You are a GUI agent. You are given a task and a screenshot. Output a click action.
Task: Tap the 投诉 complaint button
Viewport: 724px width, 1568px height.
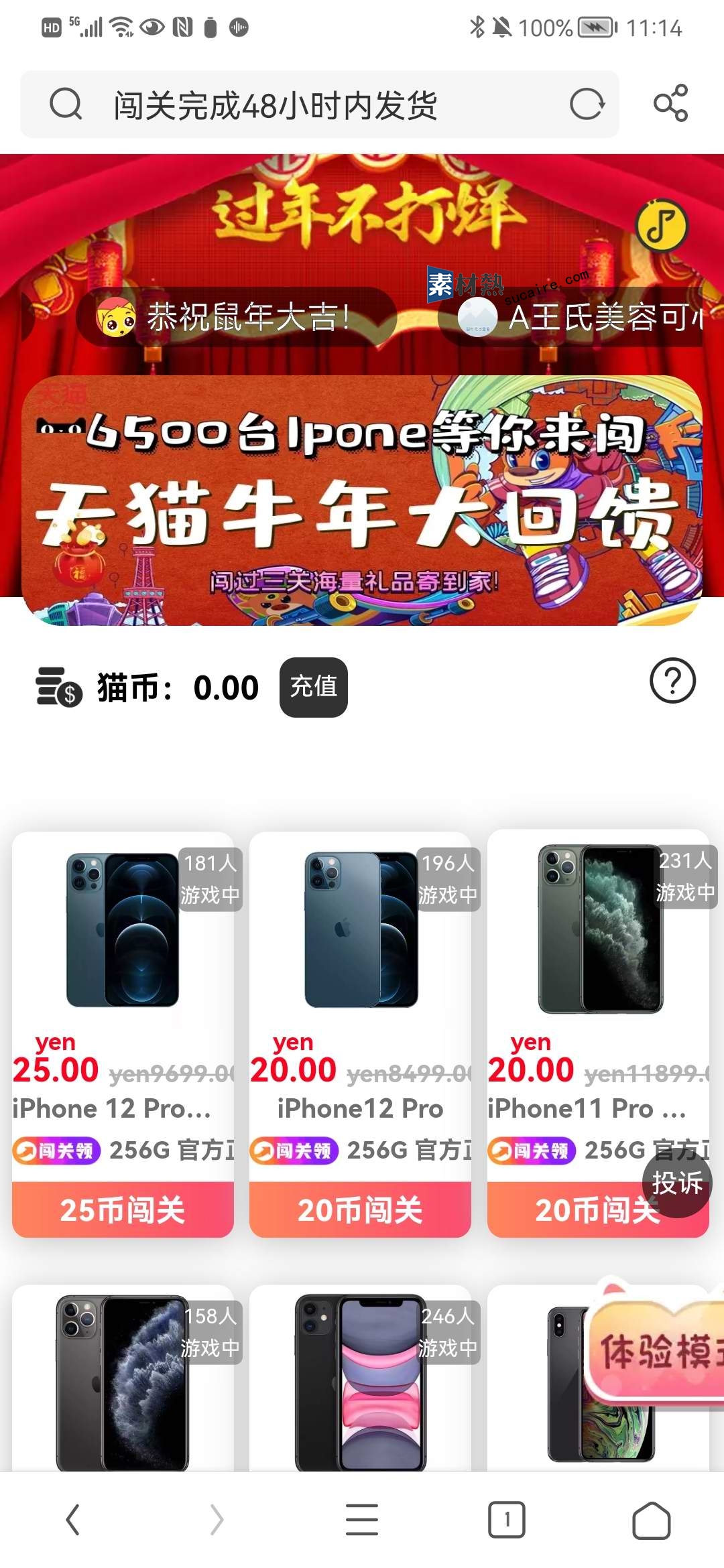[x=677, y=1183]
